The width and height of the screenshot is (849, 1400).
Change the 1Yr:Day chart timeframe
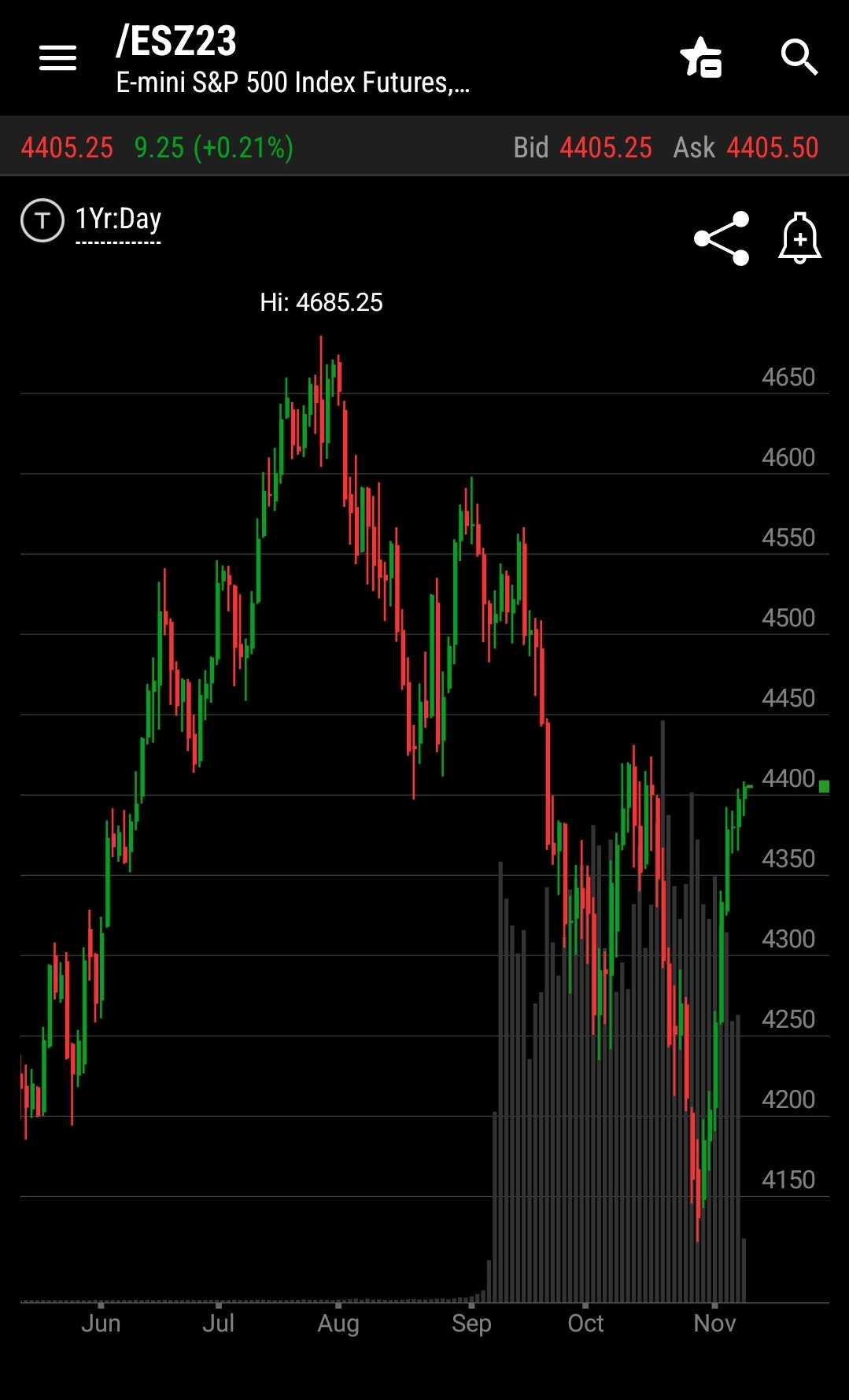[x=118, y=220]
